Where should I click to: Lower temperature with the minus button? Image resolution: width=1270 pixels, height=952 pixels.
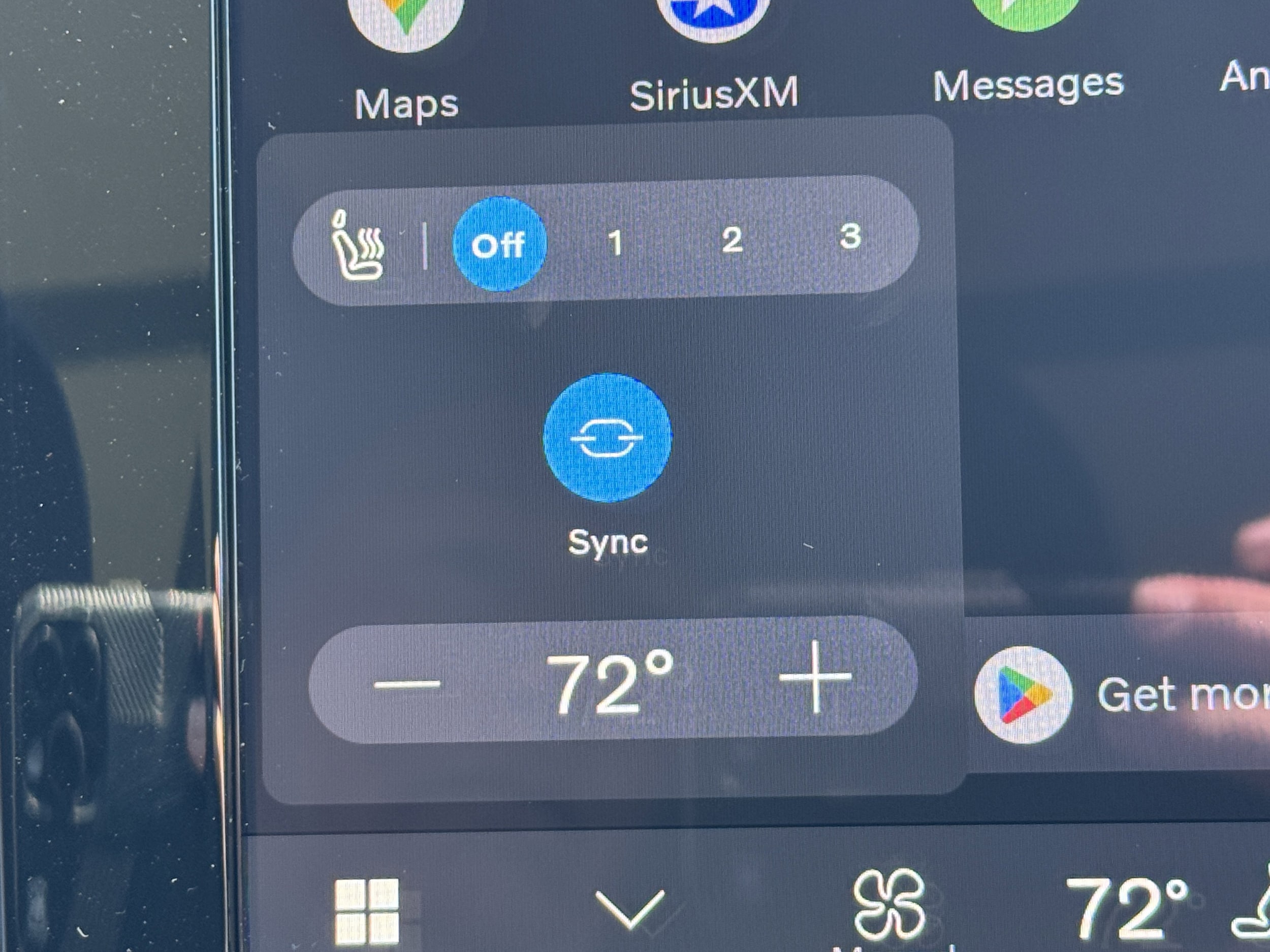pos(407,683)
